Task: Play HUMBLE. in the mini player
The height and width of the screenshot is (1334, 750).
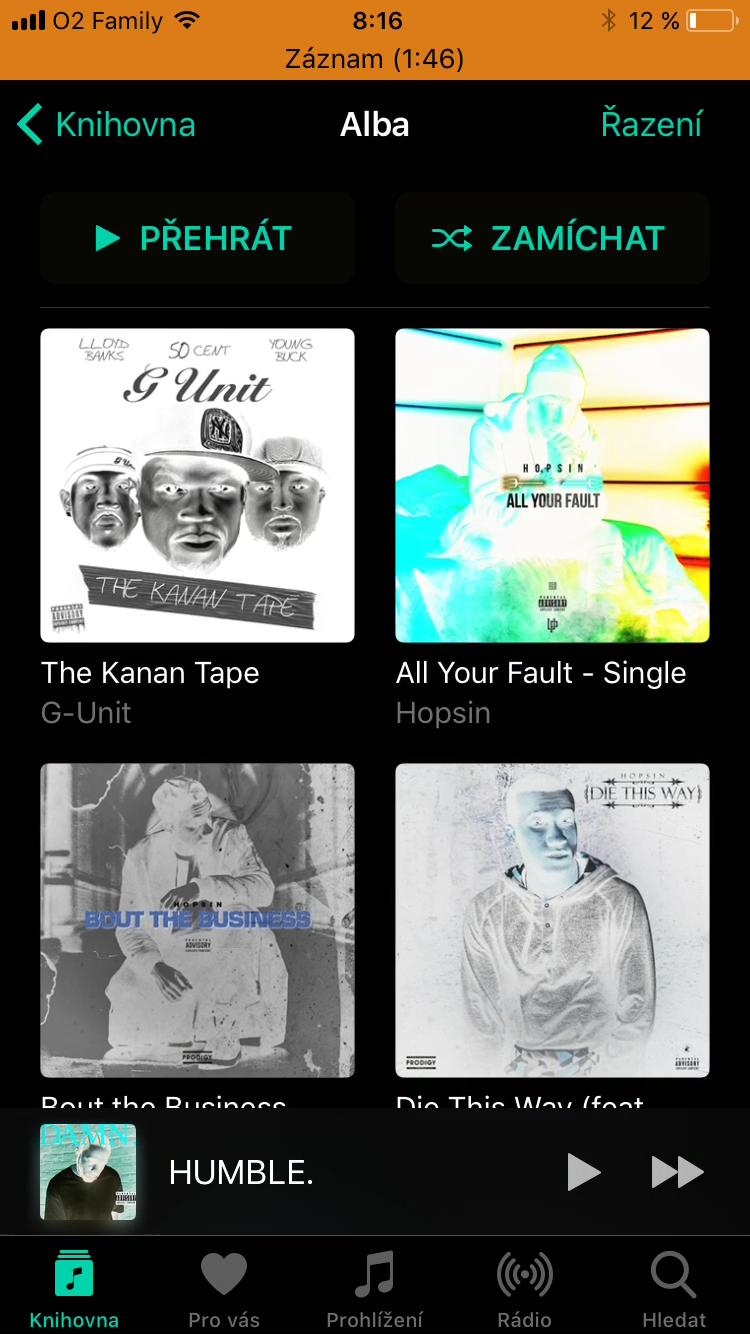Action: point(583,1172)
